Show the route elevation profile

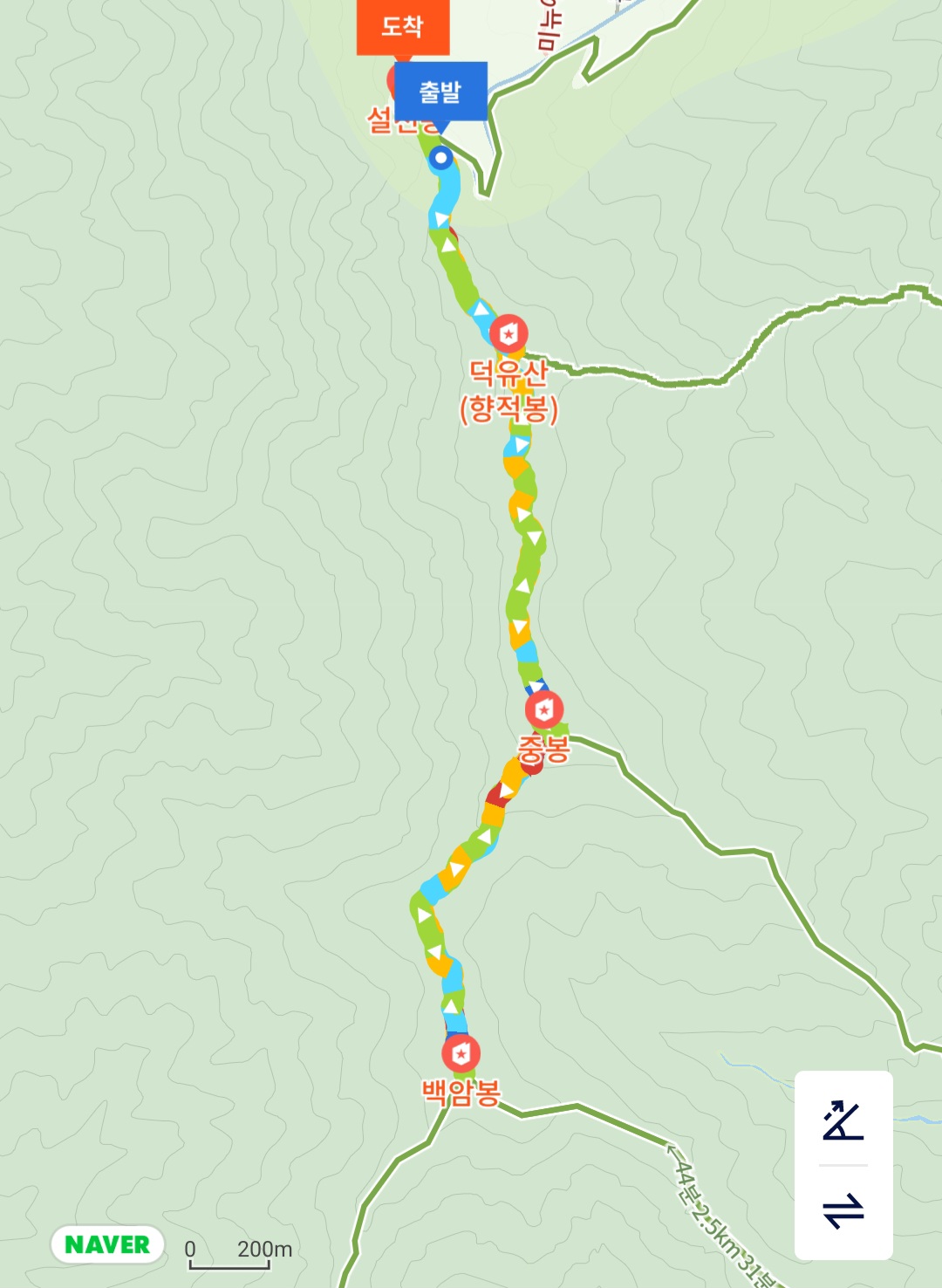pos(843,1120)
